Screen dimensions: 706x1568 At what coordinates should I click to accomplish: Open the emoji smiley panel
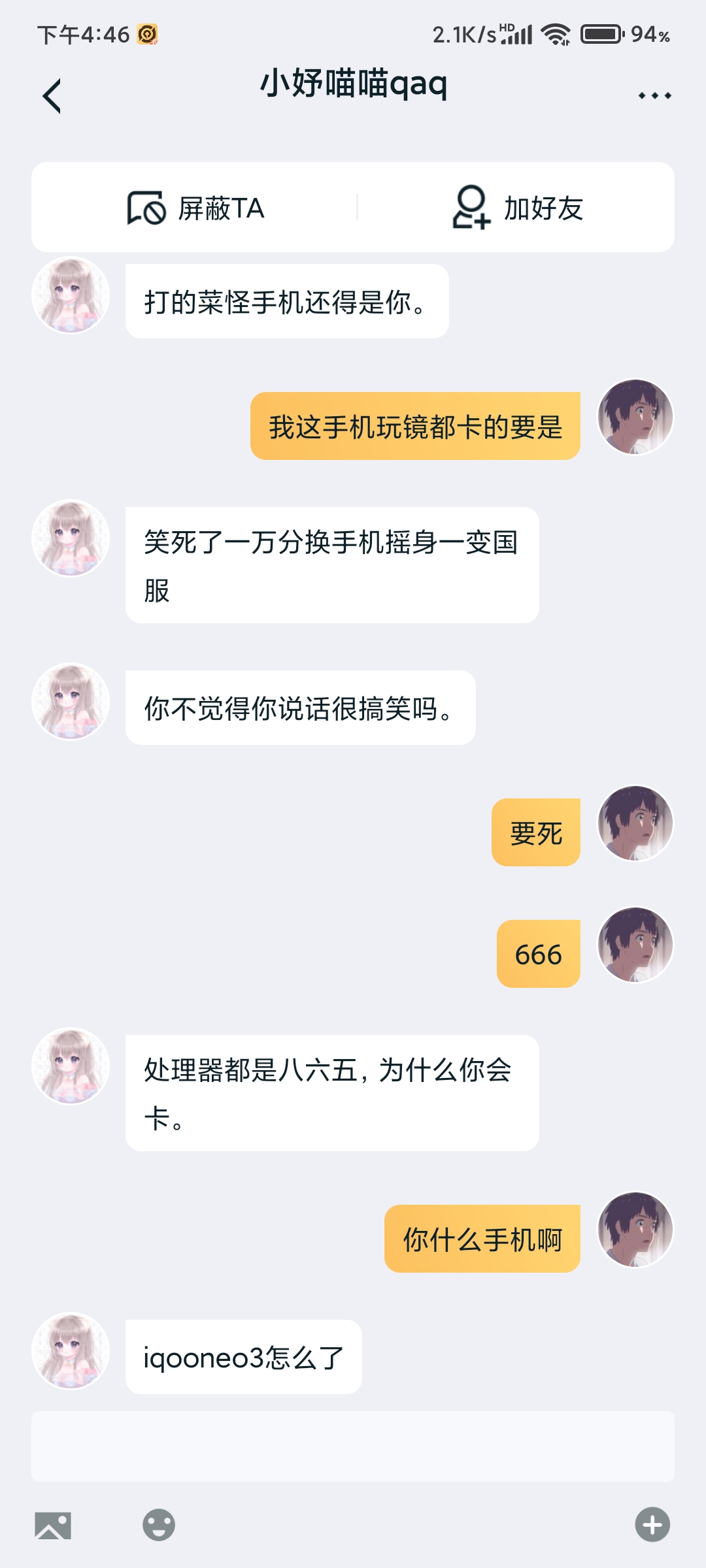159,1525
